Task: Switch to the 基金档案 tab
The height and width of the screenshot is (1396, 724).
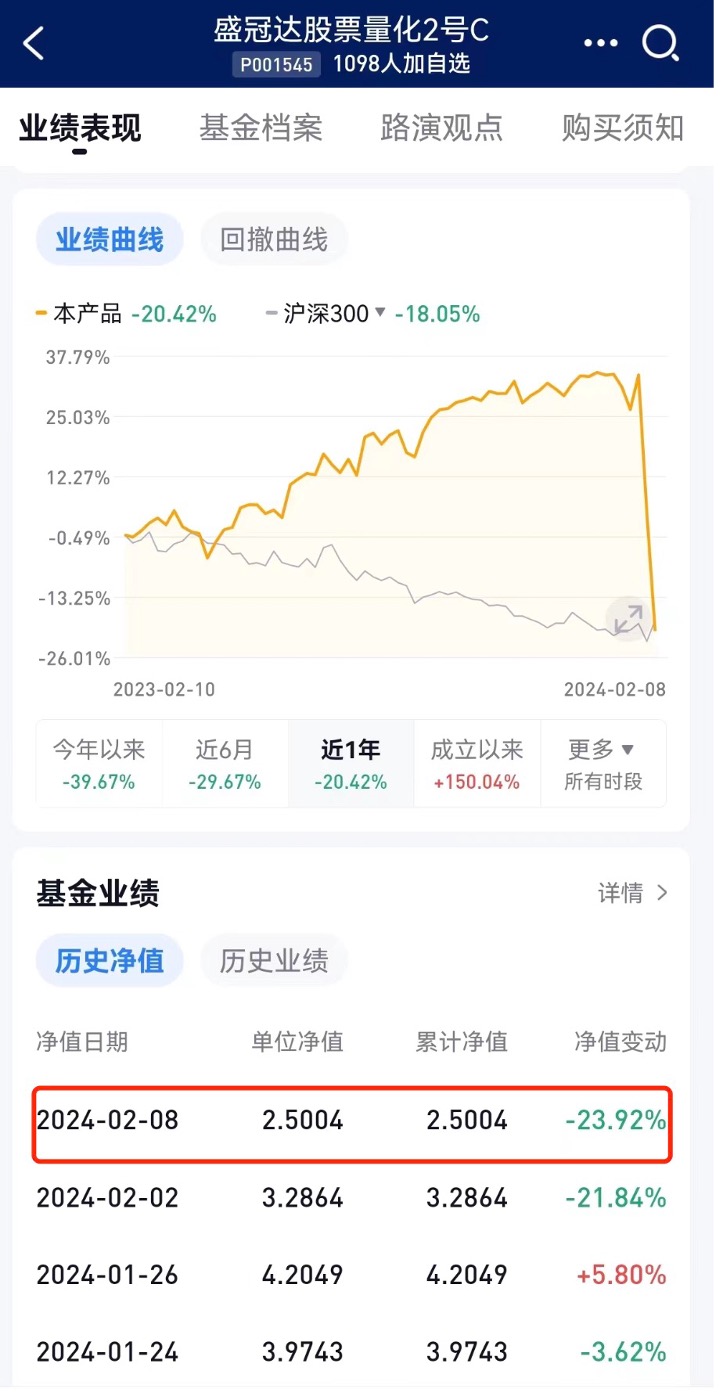Action: (x=261, y=128)
